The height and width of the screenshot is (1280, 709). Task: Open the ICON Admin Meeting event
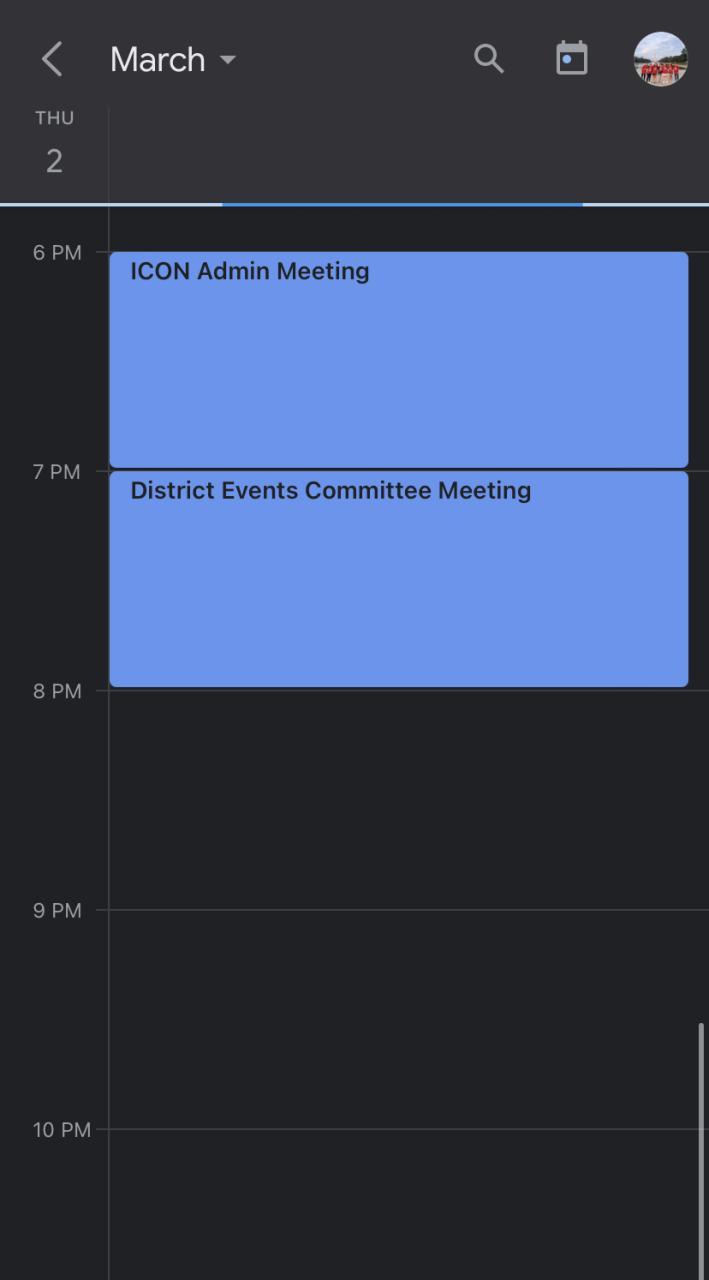[x=398, y=360]
